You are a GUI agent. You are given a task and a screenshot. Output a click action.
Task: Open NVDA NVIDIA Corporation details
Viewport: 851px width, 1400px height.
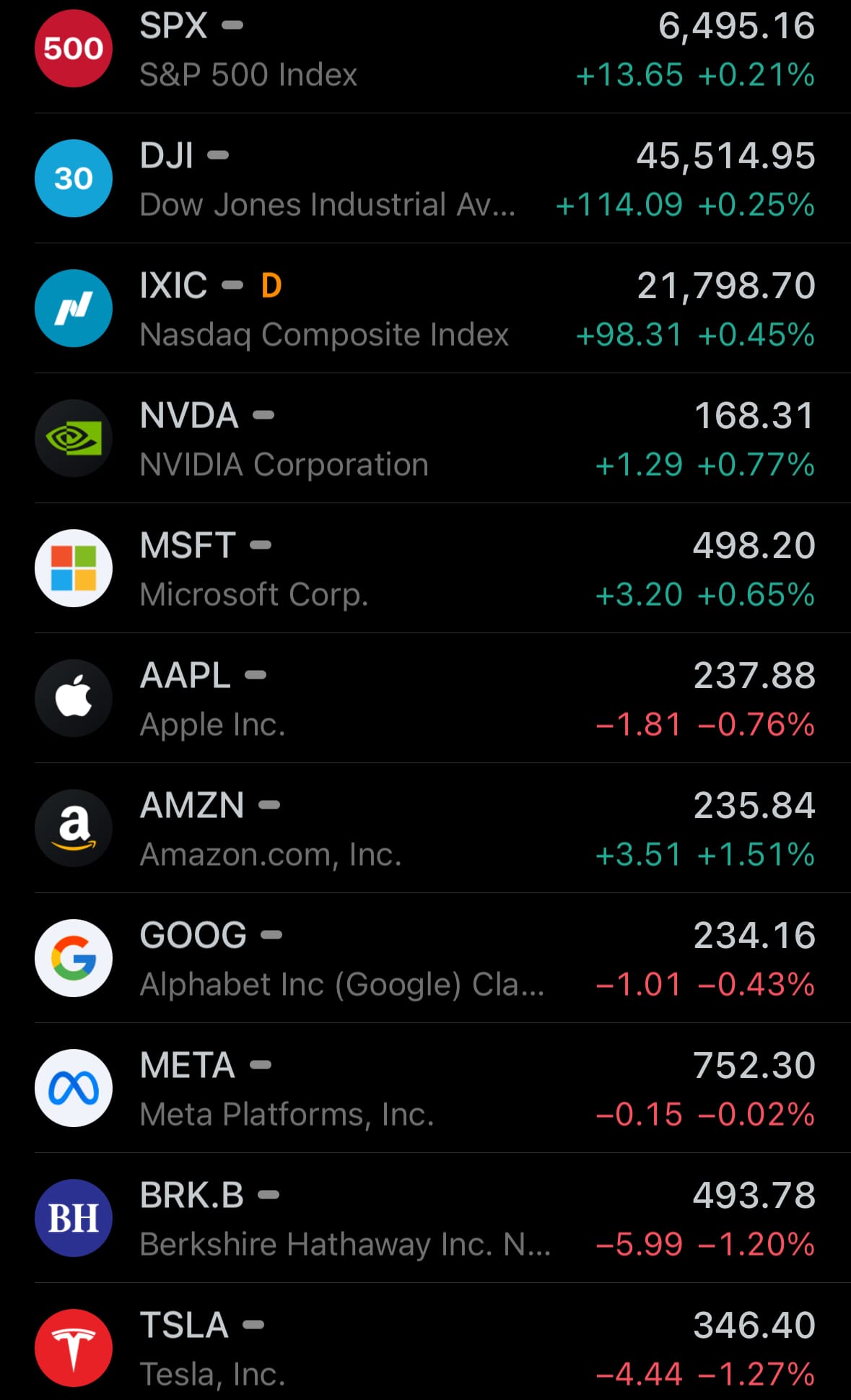point(426,439)
